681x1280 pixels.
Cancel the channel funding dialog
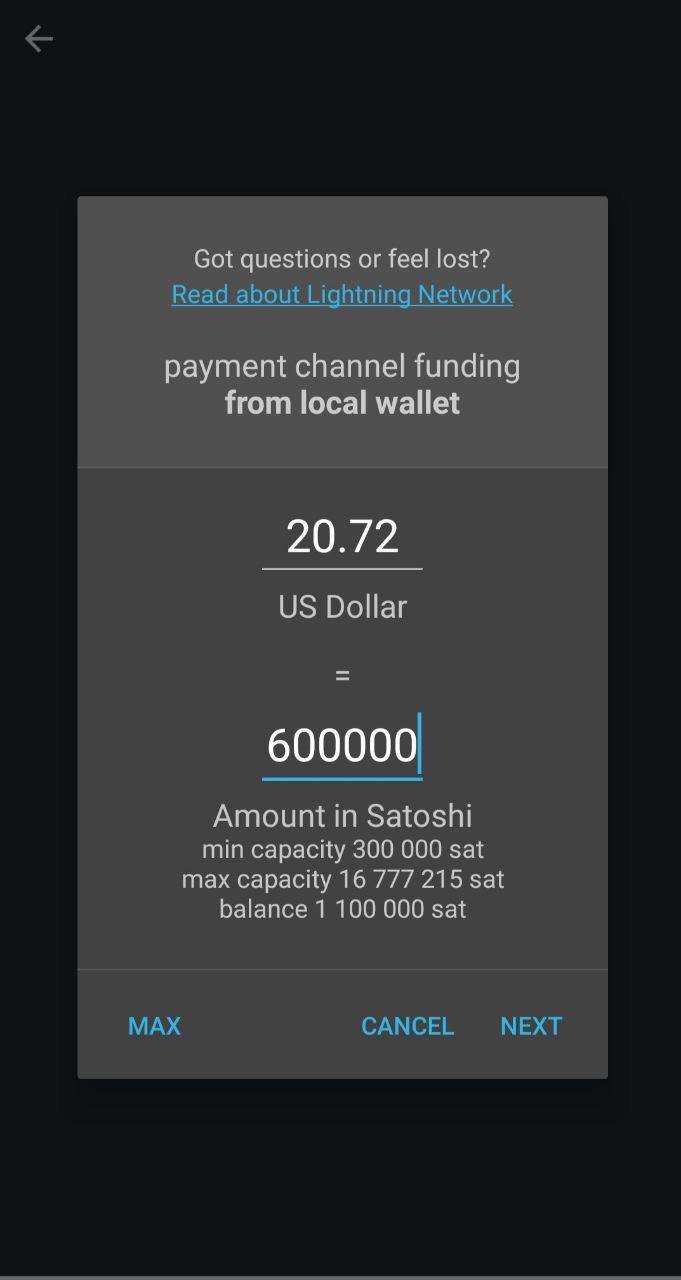click(407, 1026)
